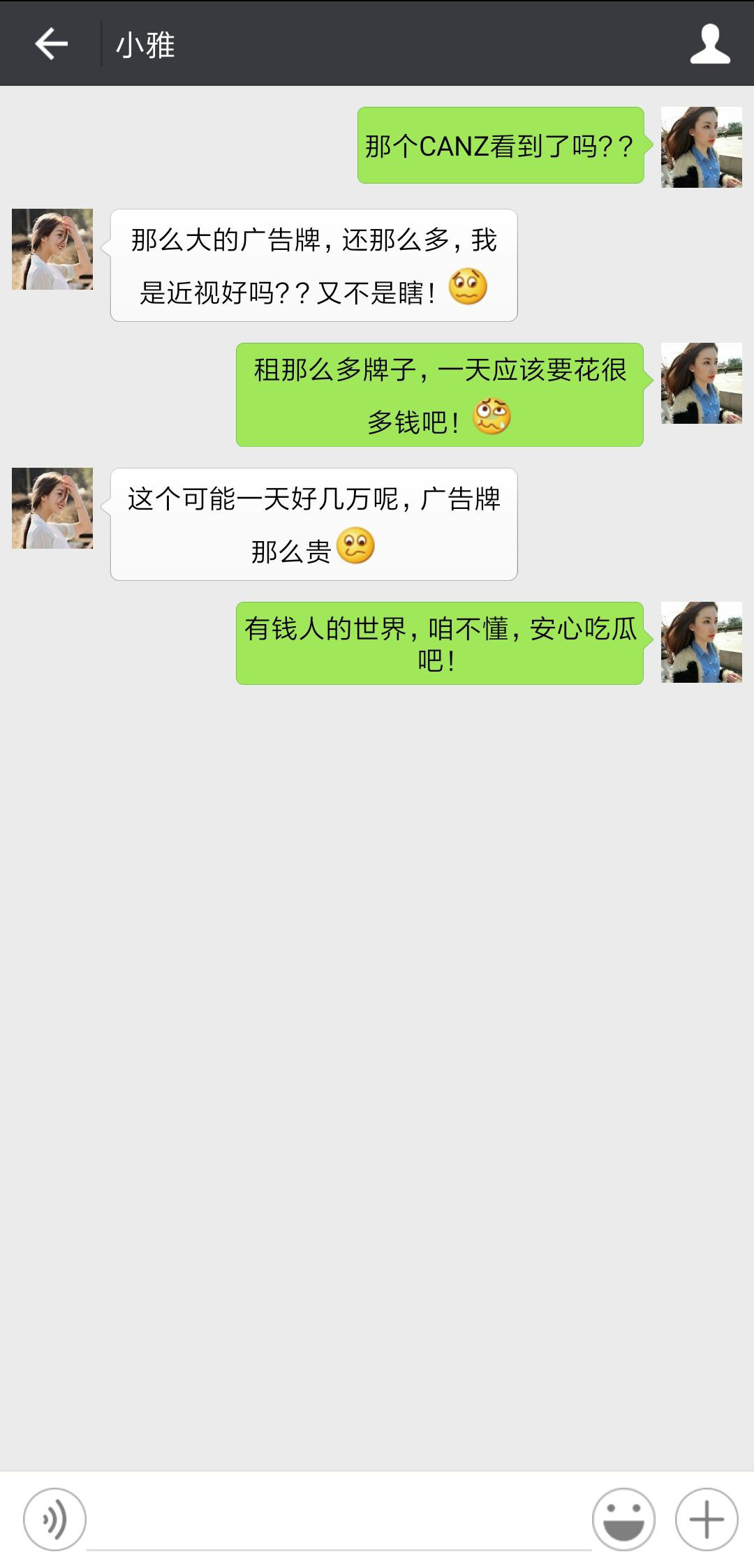The image size is (754, 1568).
Task: Open the emoji picker
Action: pos(623,1519)
